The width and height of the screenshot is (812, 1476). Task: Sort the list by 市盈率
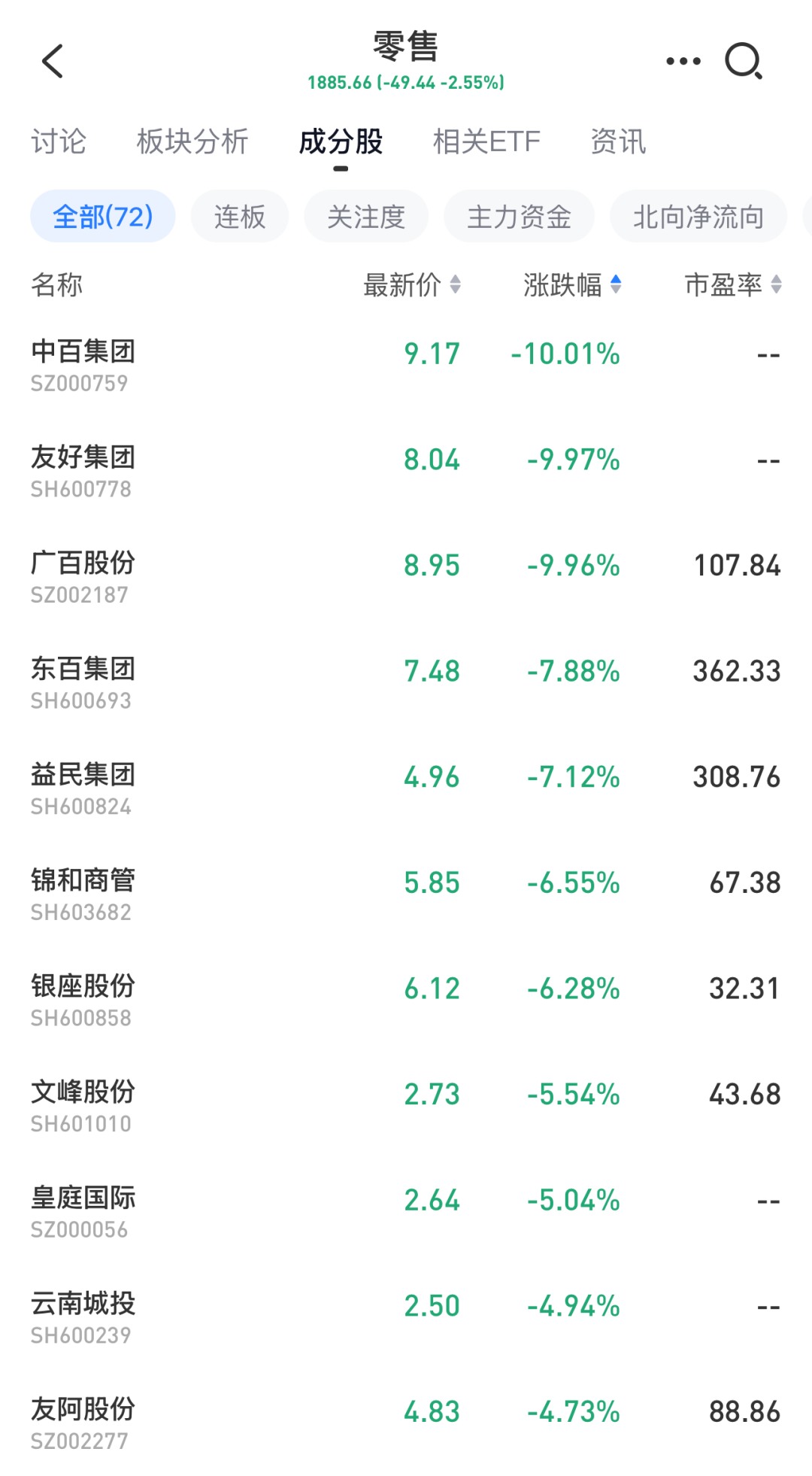733,285
